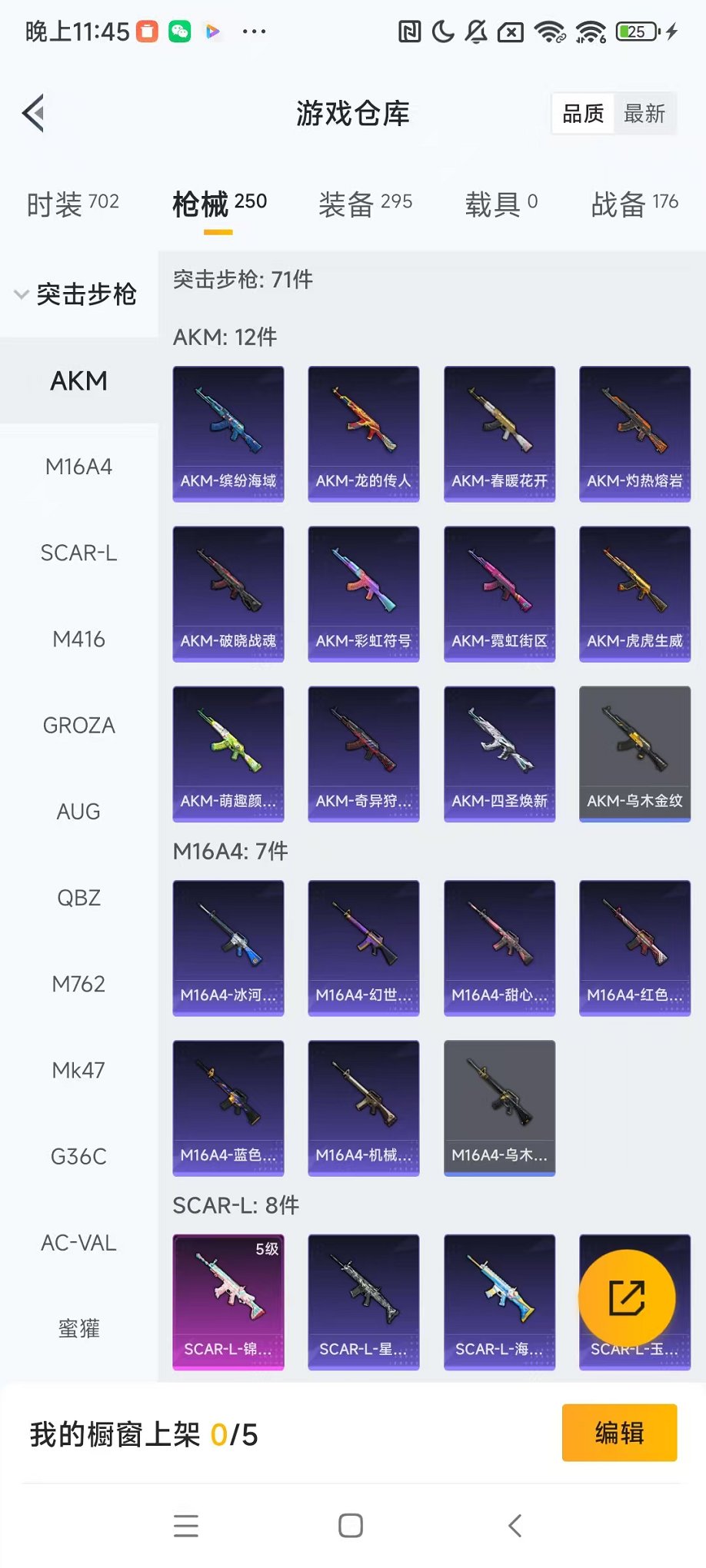The width and height of the screenshot is (706, 1568).
Task: Open AKM-缤纷海域 skin
Action: [x=228, y=434]
